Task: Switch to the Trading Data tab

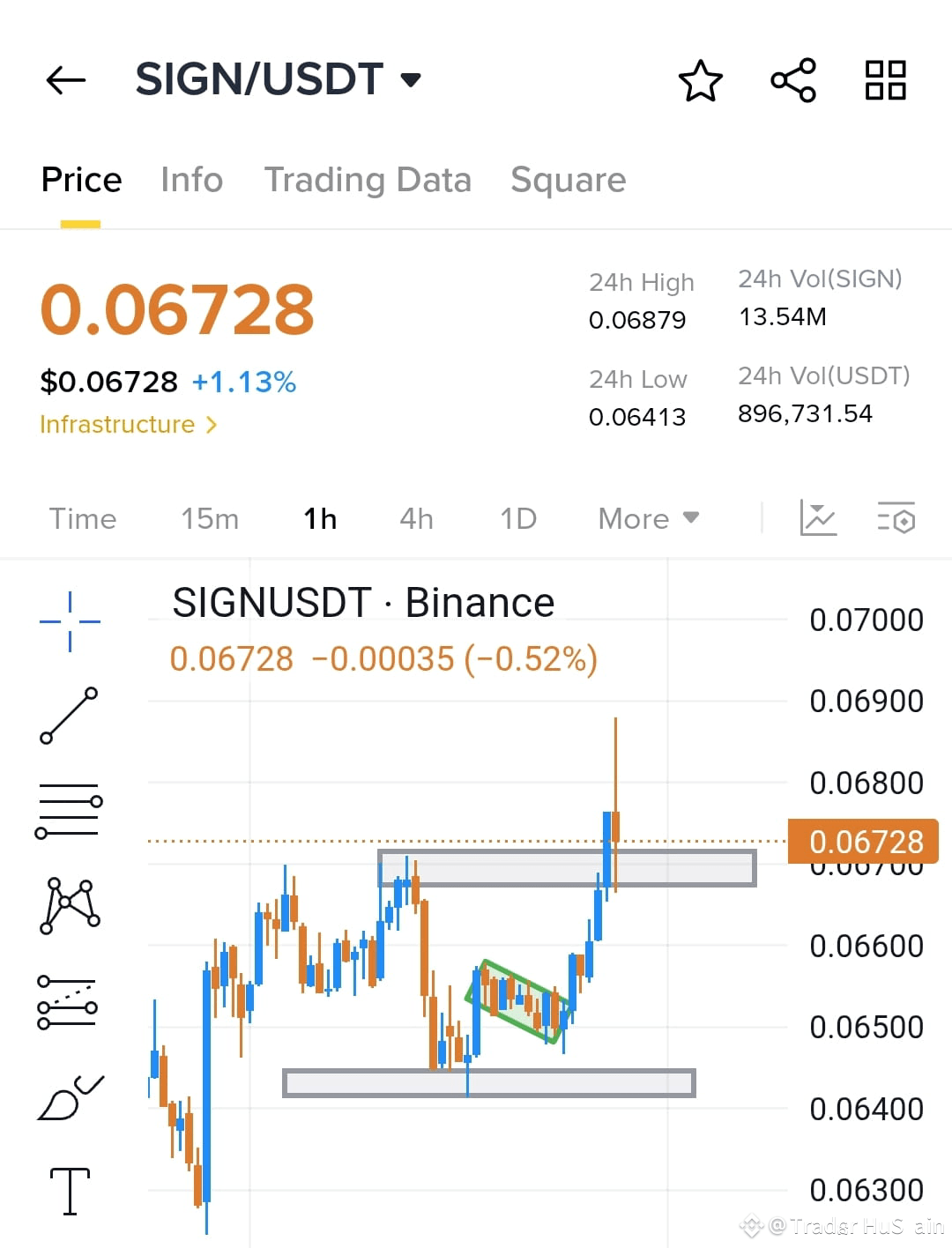Action: [368, 180]
